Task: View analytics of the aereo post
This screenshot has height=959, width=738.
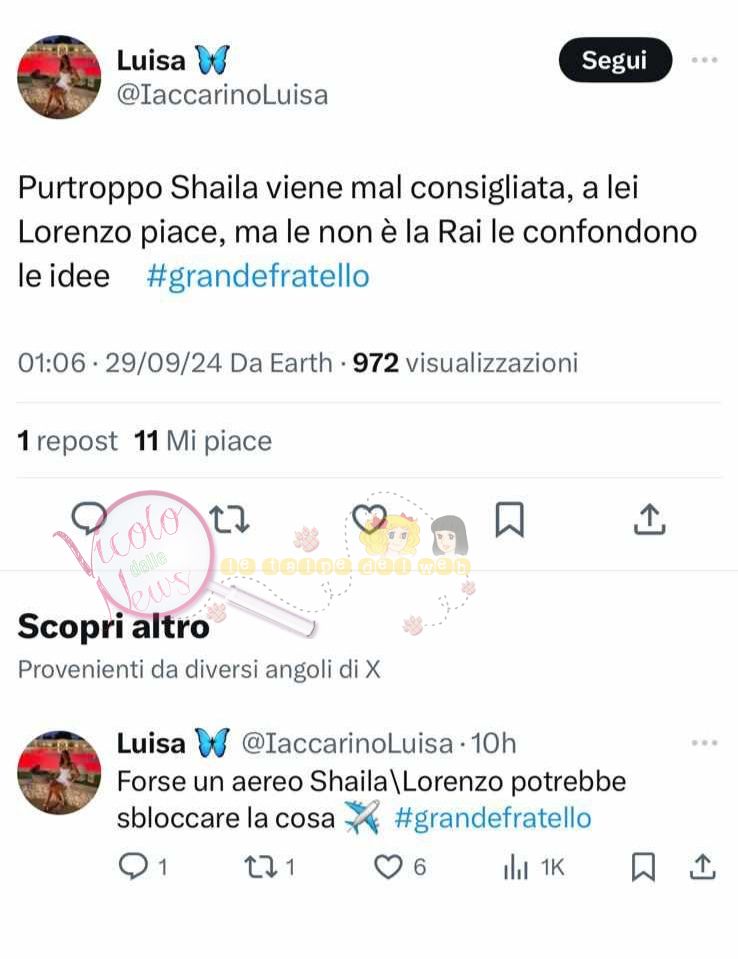Action: coord(517,867)
